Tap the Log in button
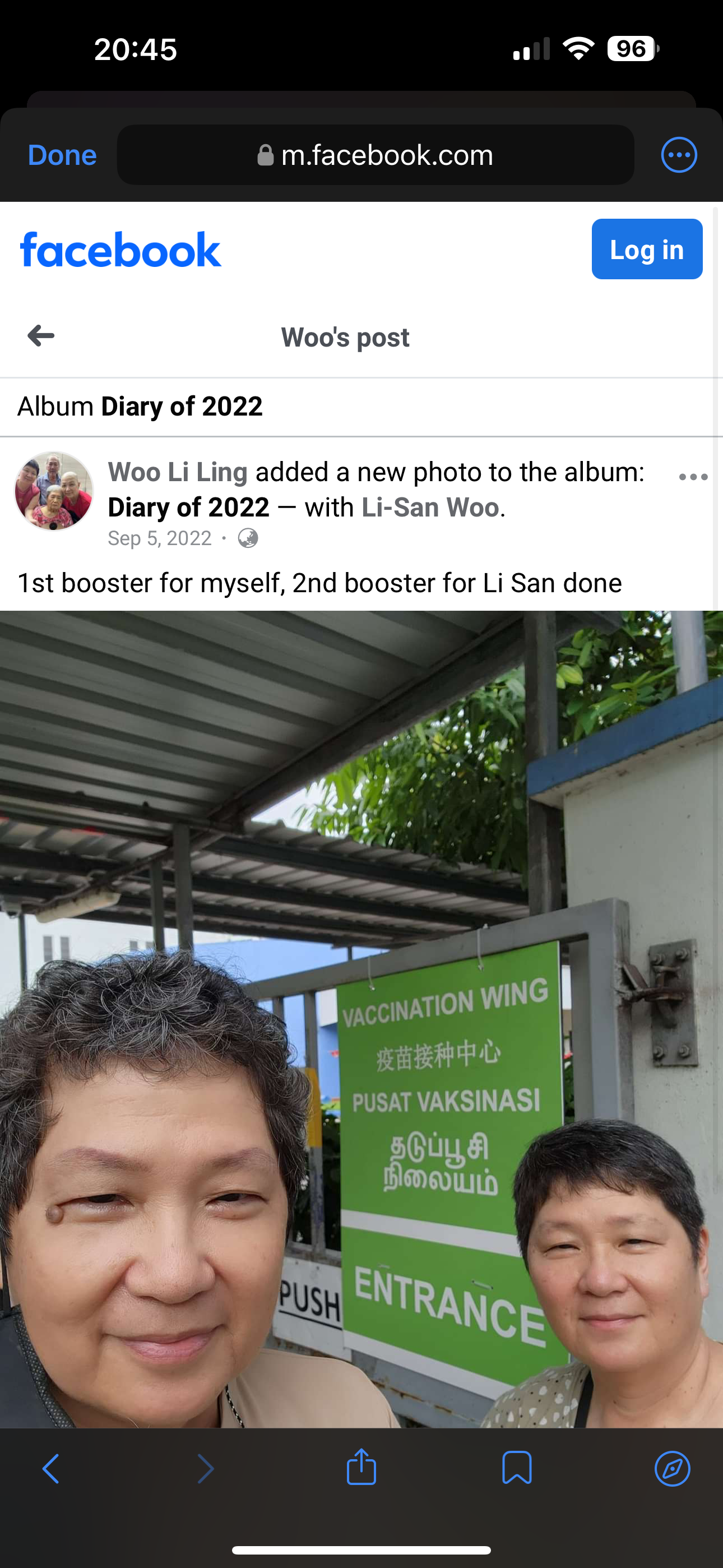This screenshot has width=723, height=1568. tap(646, 250)
